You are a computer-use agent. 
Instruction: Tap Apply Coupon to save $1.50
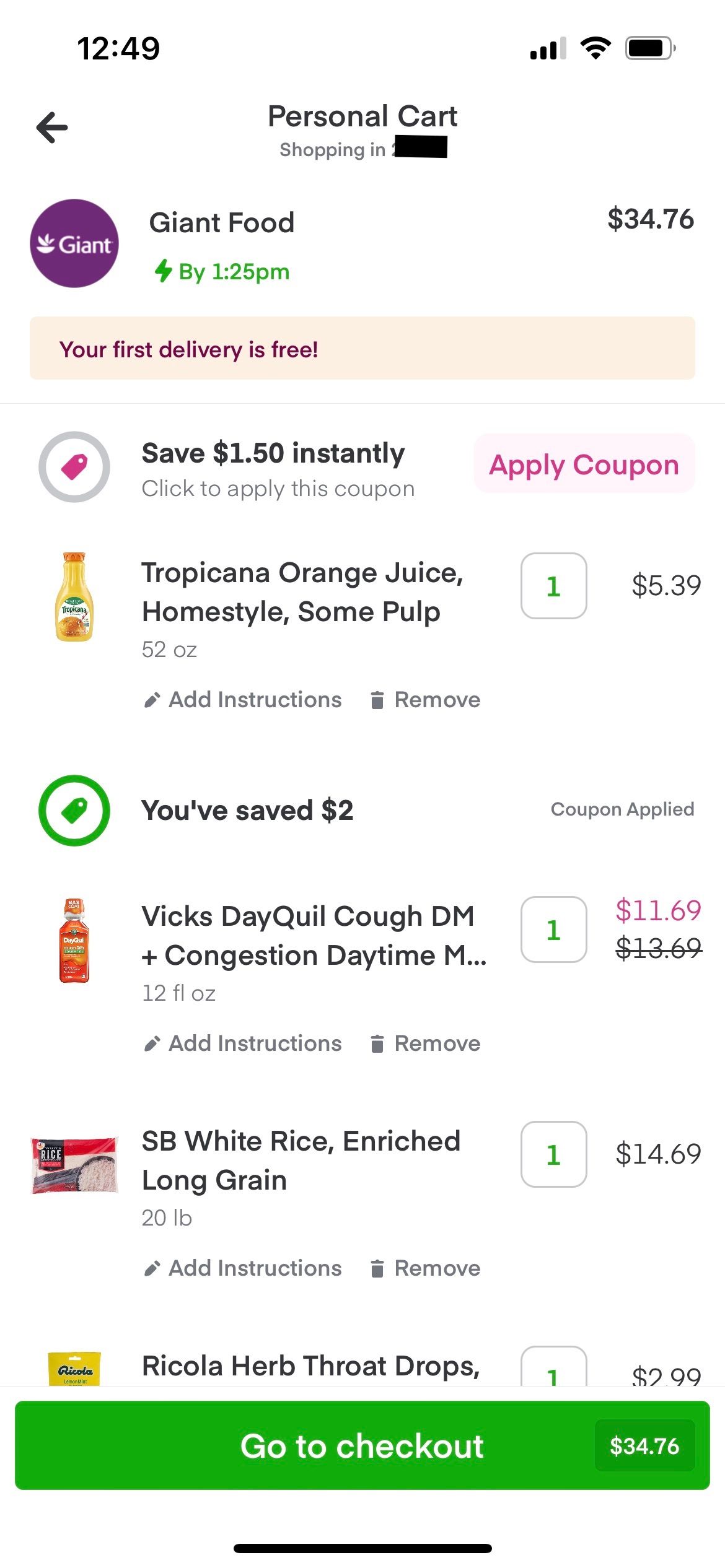tap(583, 464)
